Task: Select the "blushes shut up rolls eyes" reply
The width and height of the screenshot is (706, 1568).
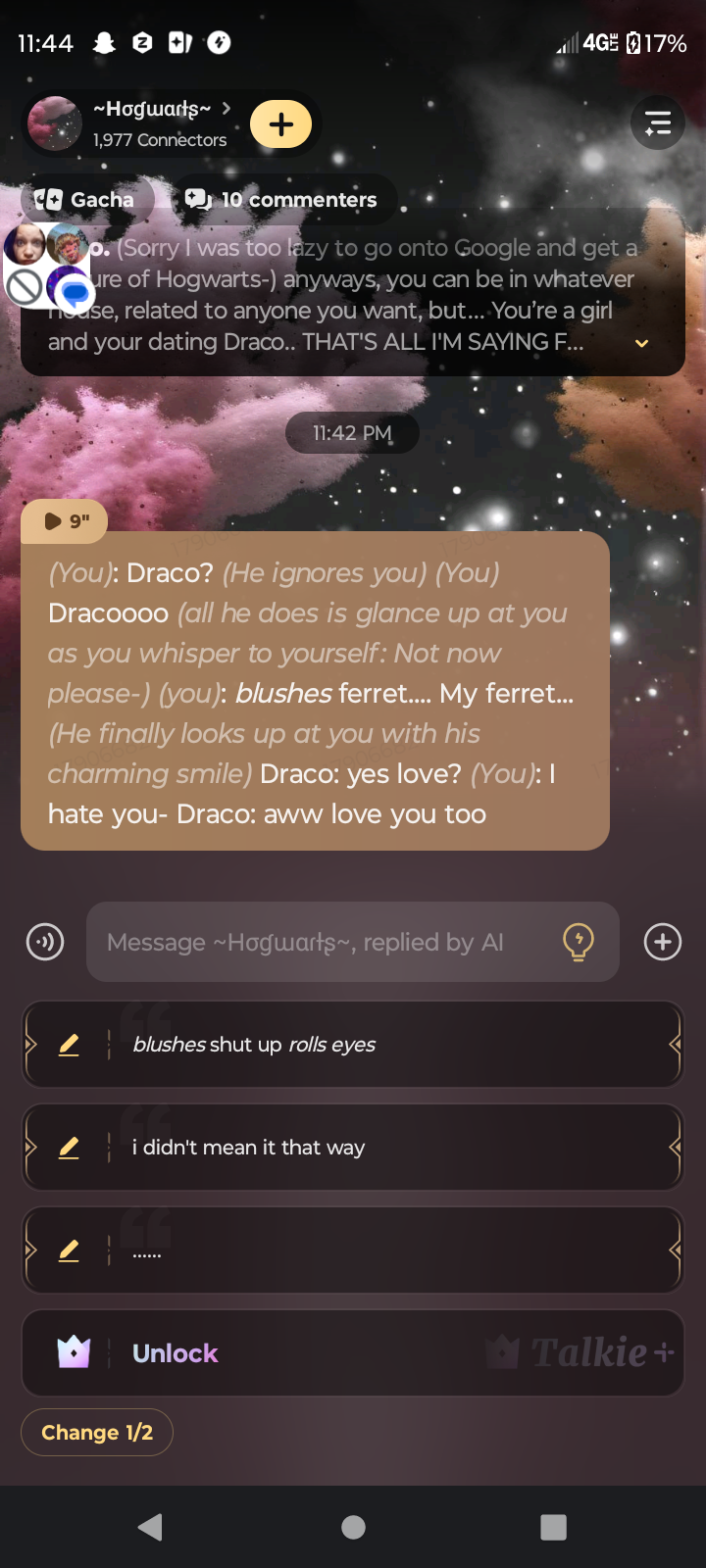Action: pos(392,1045)
